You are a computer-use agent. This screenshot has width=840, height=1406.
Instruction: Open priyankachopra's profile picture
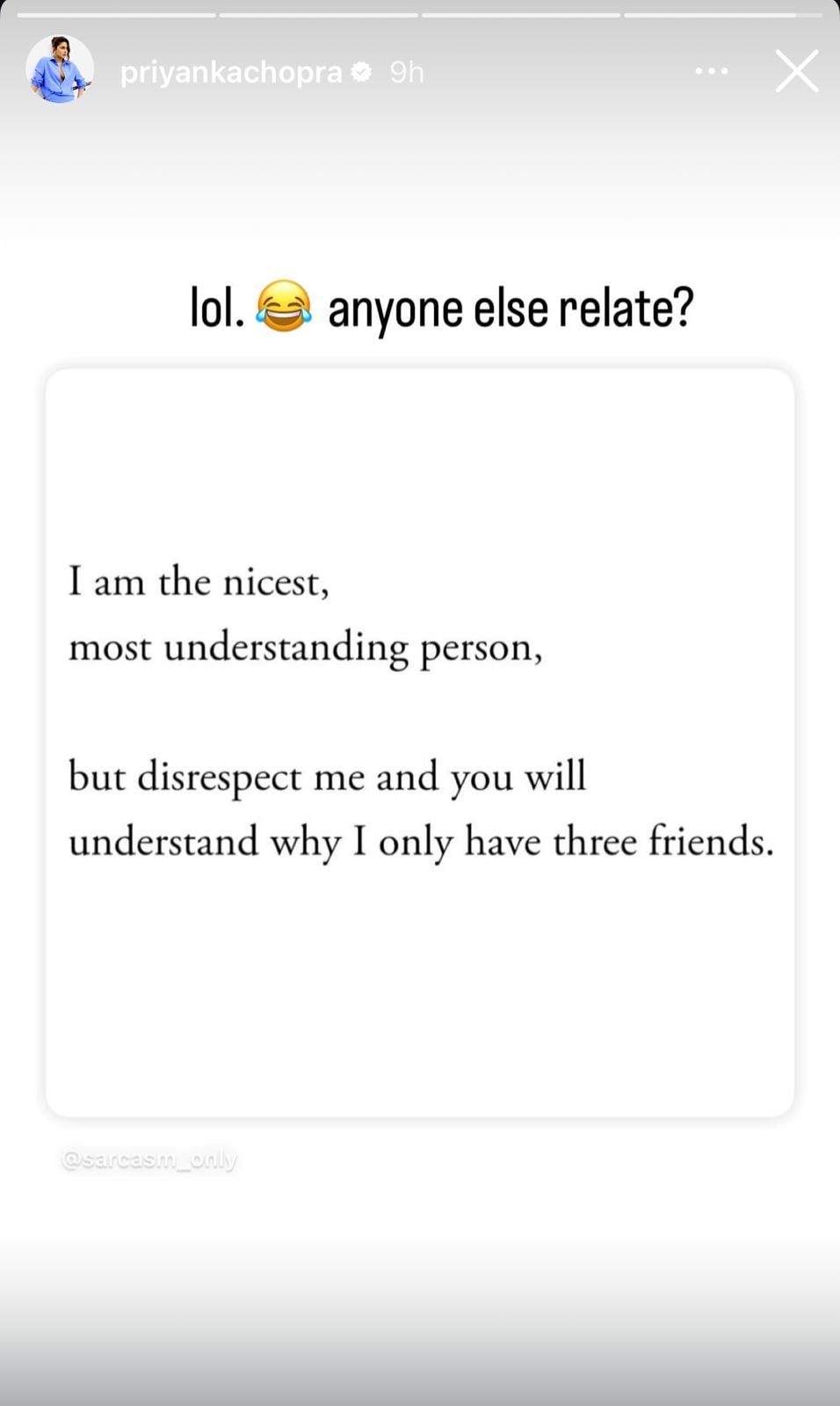click(60, 69)
